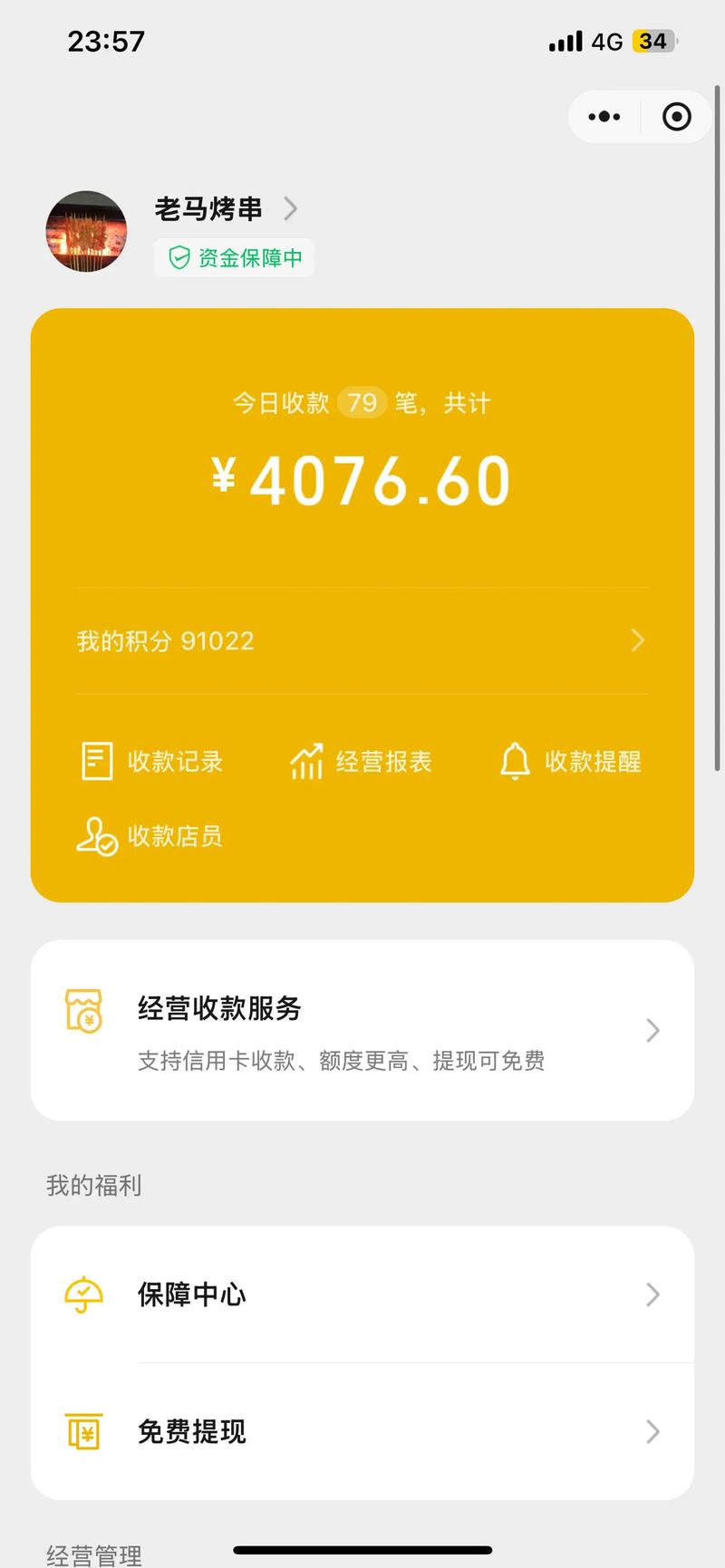Viewport: 725px width, 1568px height.
Task: Click the 经营收款服务 storefront icon
Action: tap(83, 1012)
